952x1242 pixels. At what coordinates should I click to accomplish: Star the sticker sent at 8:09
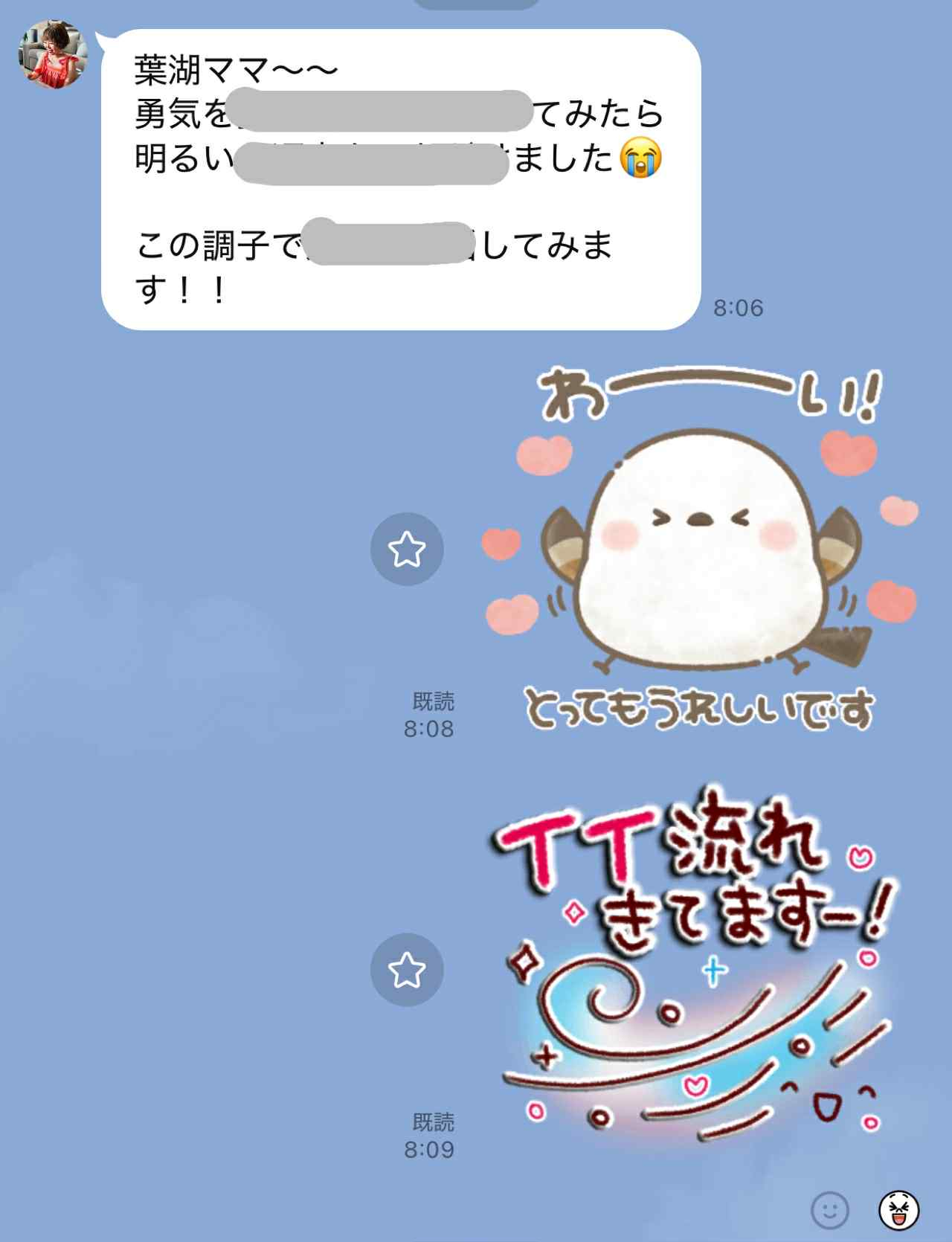(x=407, y=970)
